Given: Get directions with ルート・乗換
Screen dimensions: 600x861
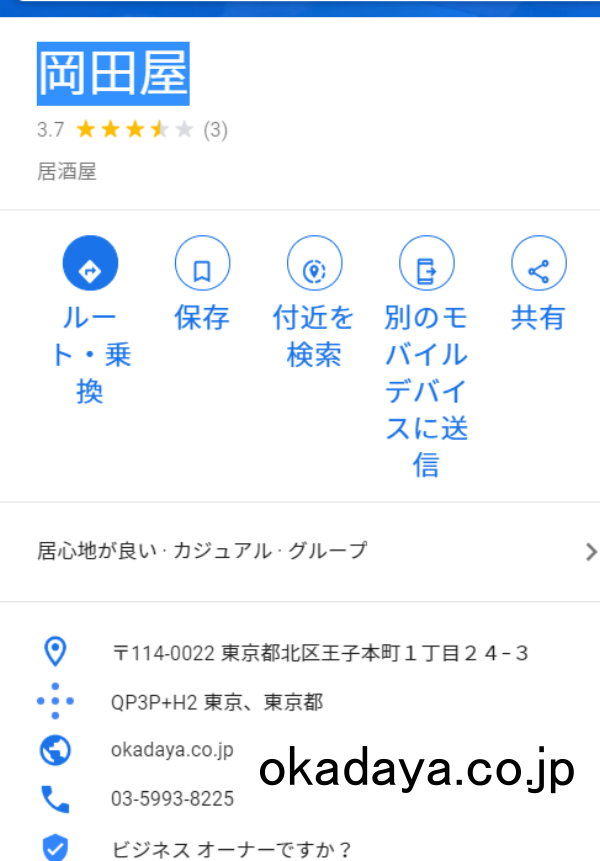Looking at the screenshot, I should click(90, 264).
